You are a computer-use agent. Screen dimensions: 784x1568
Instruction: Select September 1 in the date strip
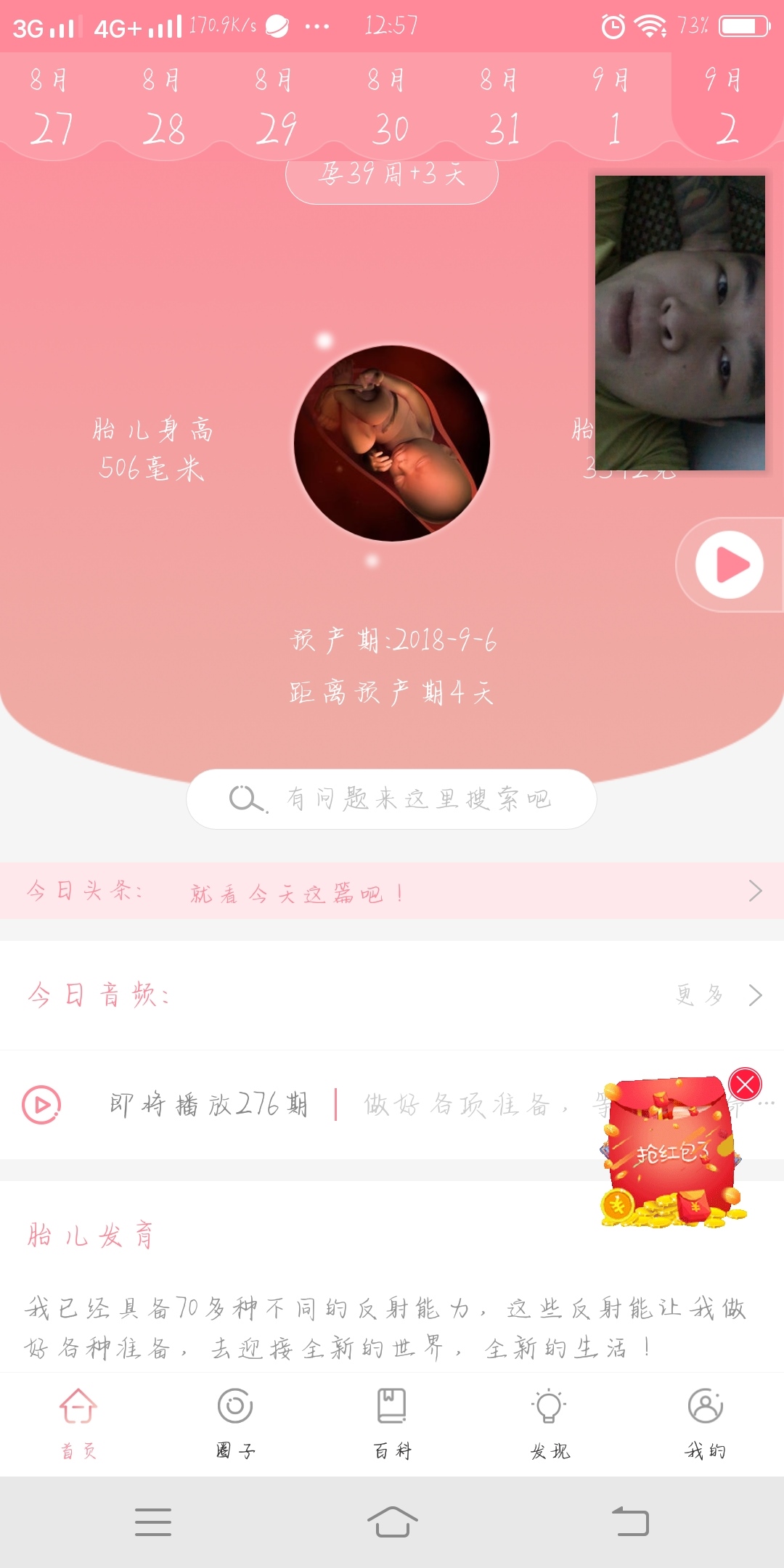click(x=613, y=105)
